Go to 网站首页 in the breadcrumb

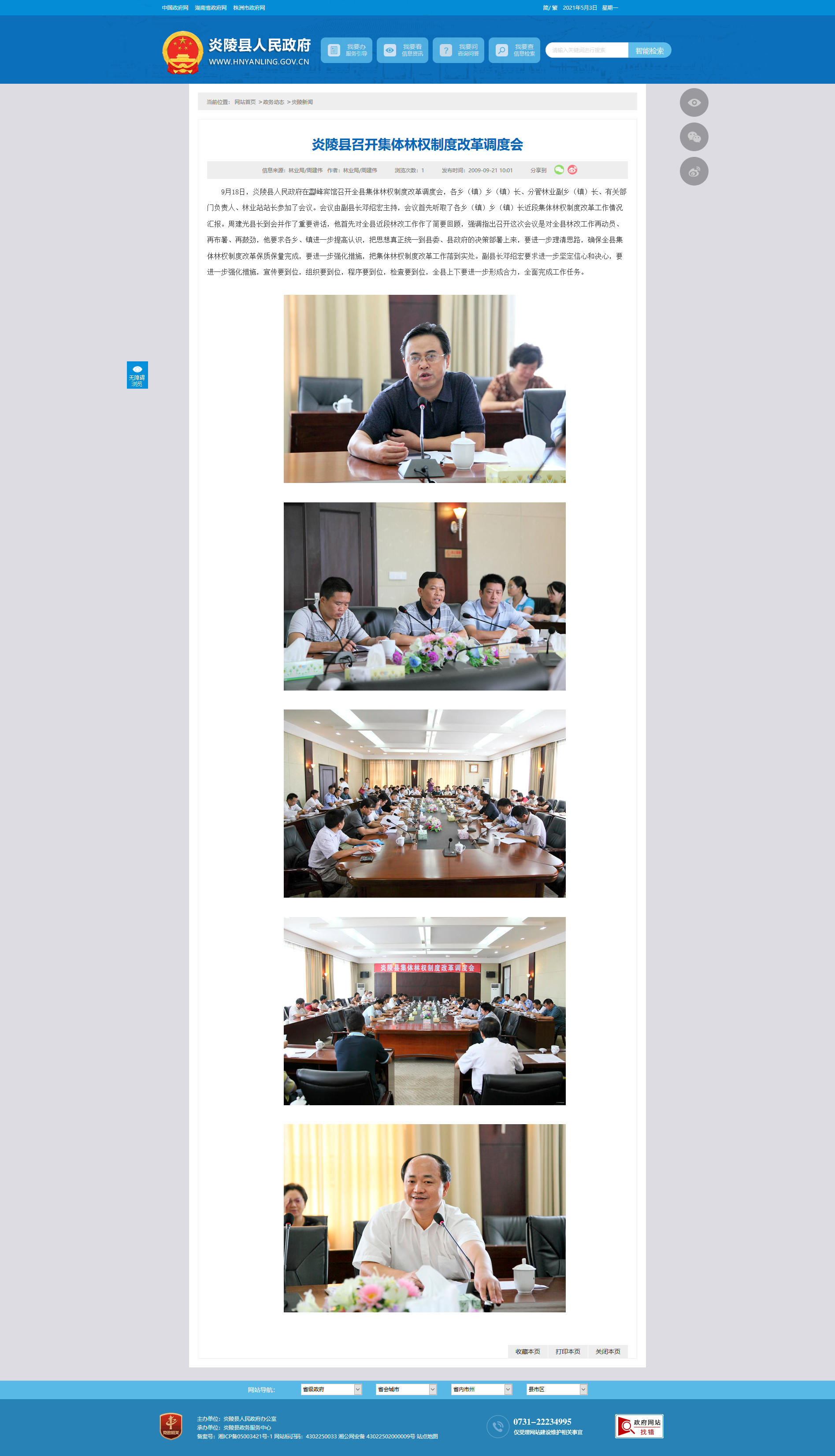[245, 102]
